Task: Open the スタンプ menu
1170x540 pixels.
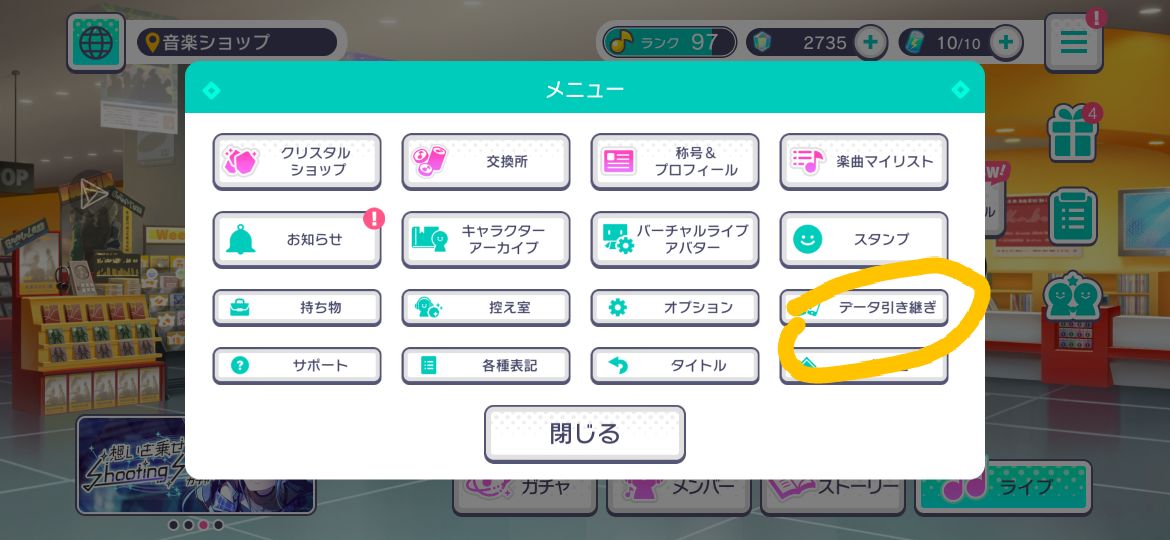Action: pos(864,239)
